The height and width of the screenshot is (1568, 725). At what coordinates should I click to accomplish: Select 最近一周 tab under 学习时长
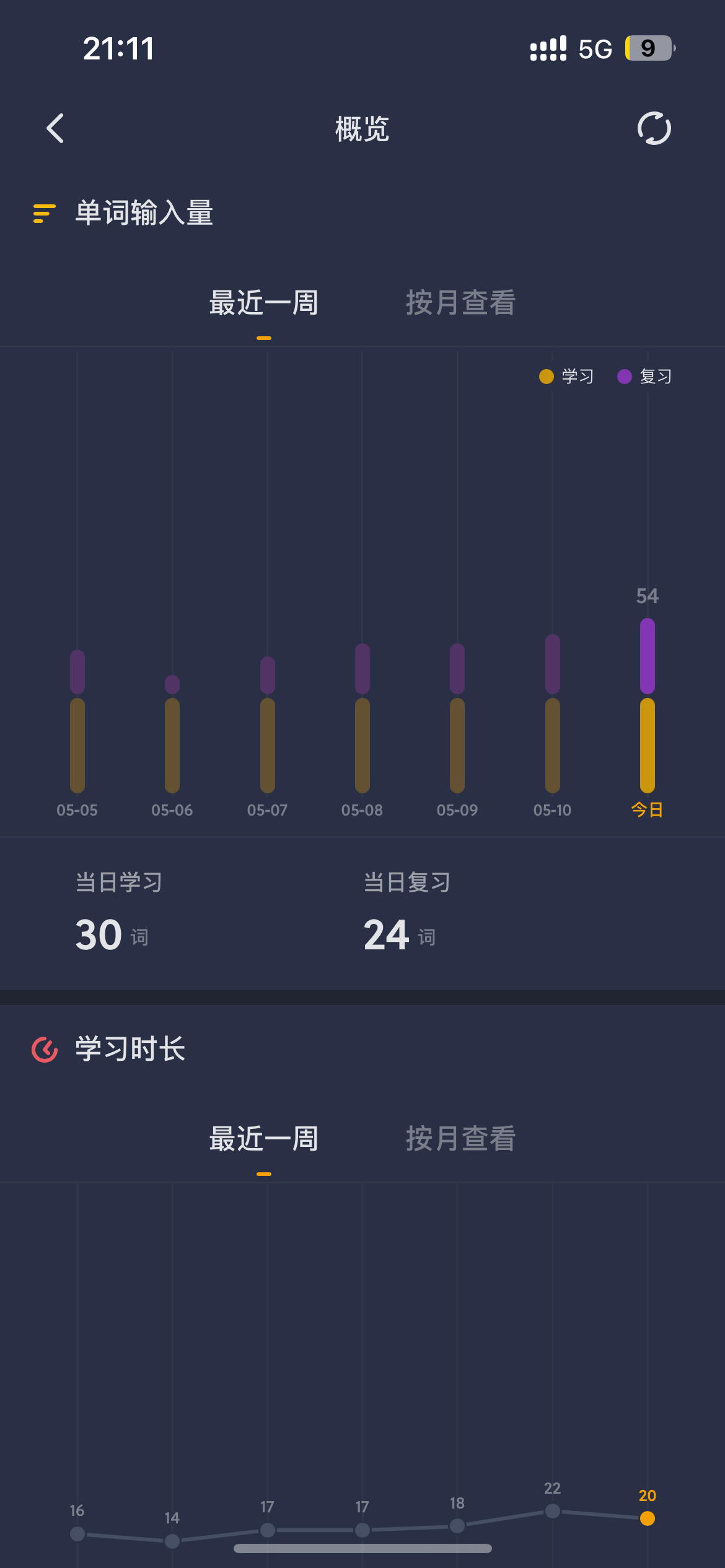[264, 1139]
